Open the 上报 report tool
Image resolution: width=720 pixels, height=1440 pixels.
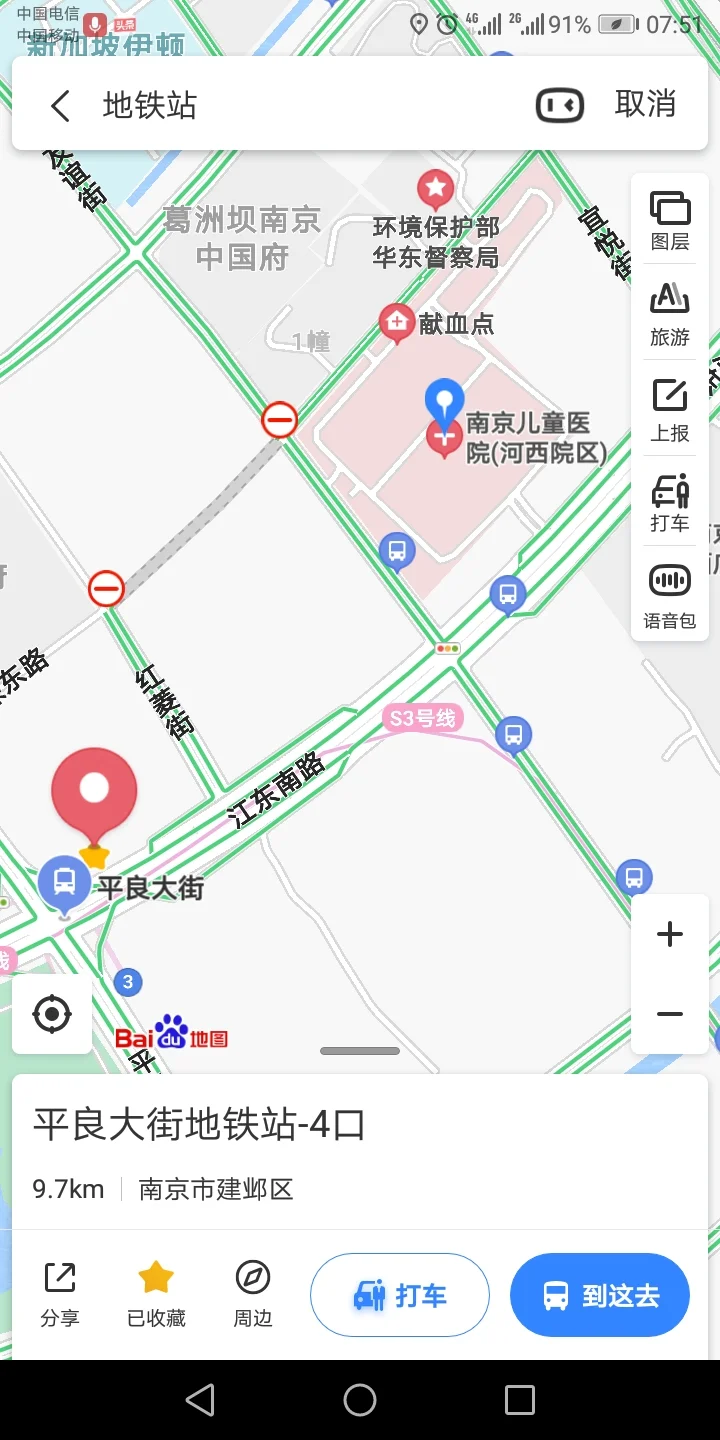point(669,402)
